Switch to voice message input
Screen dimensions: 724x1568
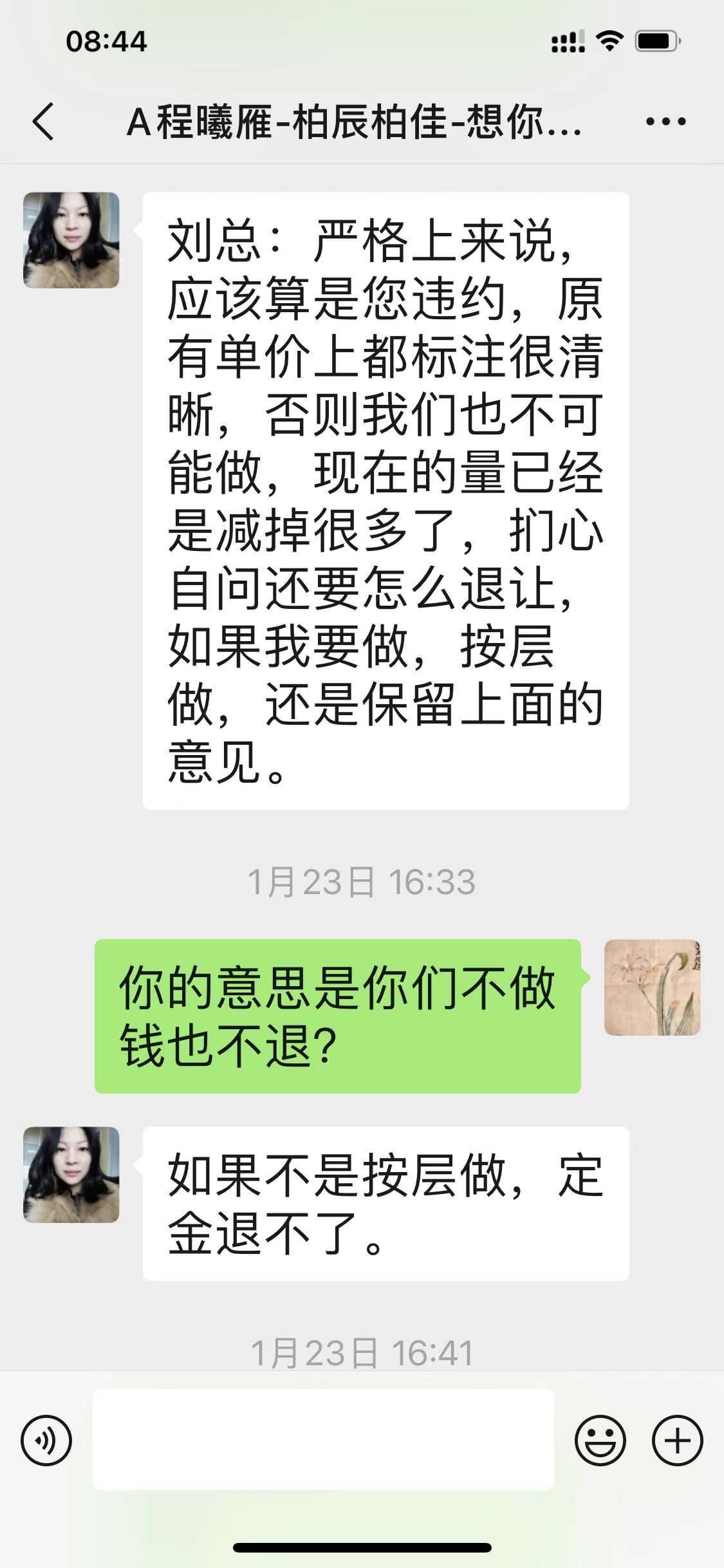(46, 1441)
